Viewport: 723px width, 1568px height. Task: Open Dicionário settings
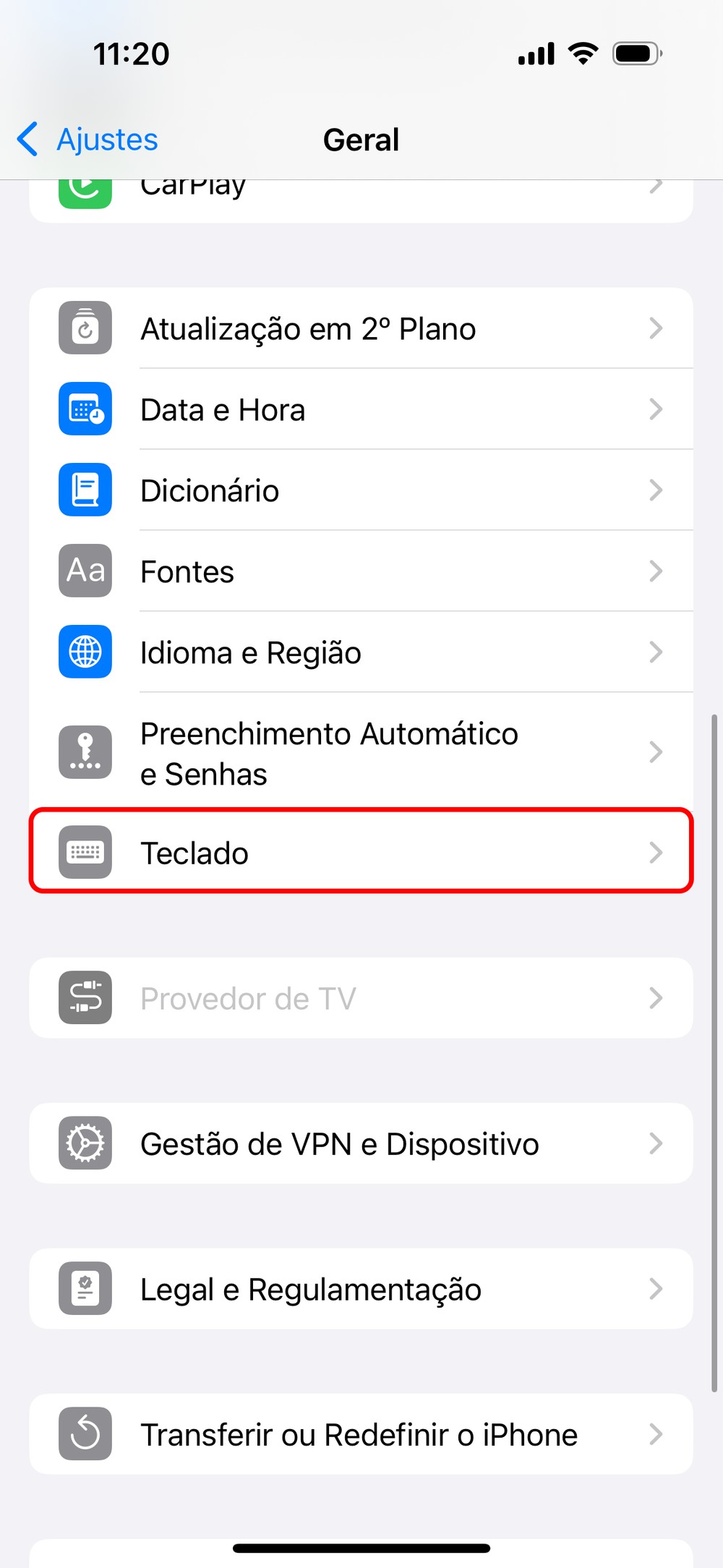[x=360, y=490]
